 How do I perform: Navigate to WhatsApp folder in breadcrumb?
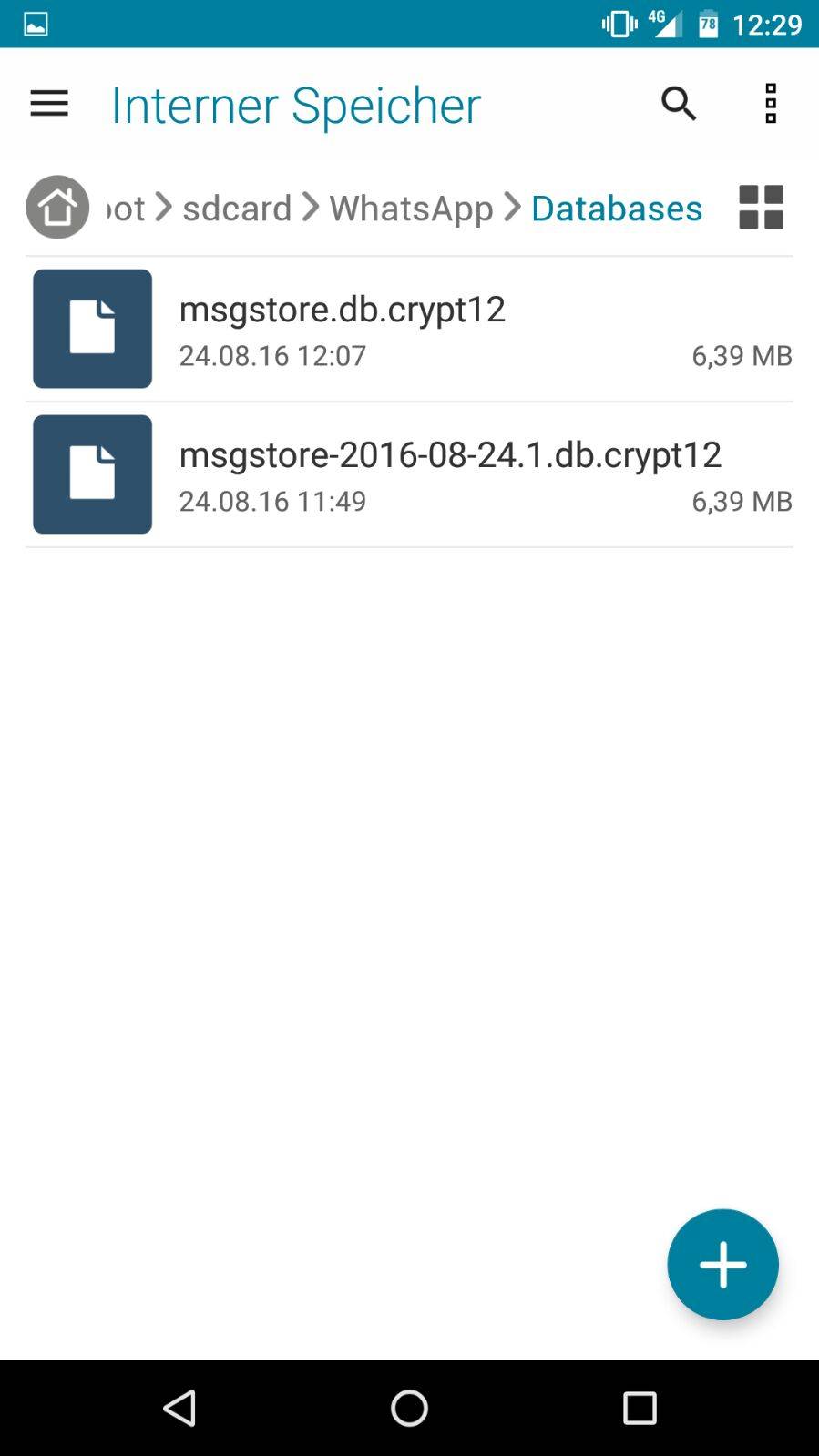tap(411, 208)
